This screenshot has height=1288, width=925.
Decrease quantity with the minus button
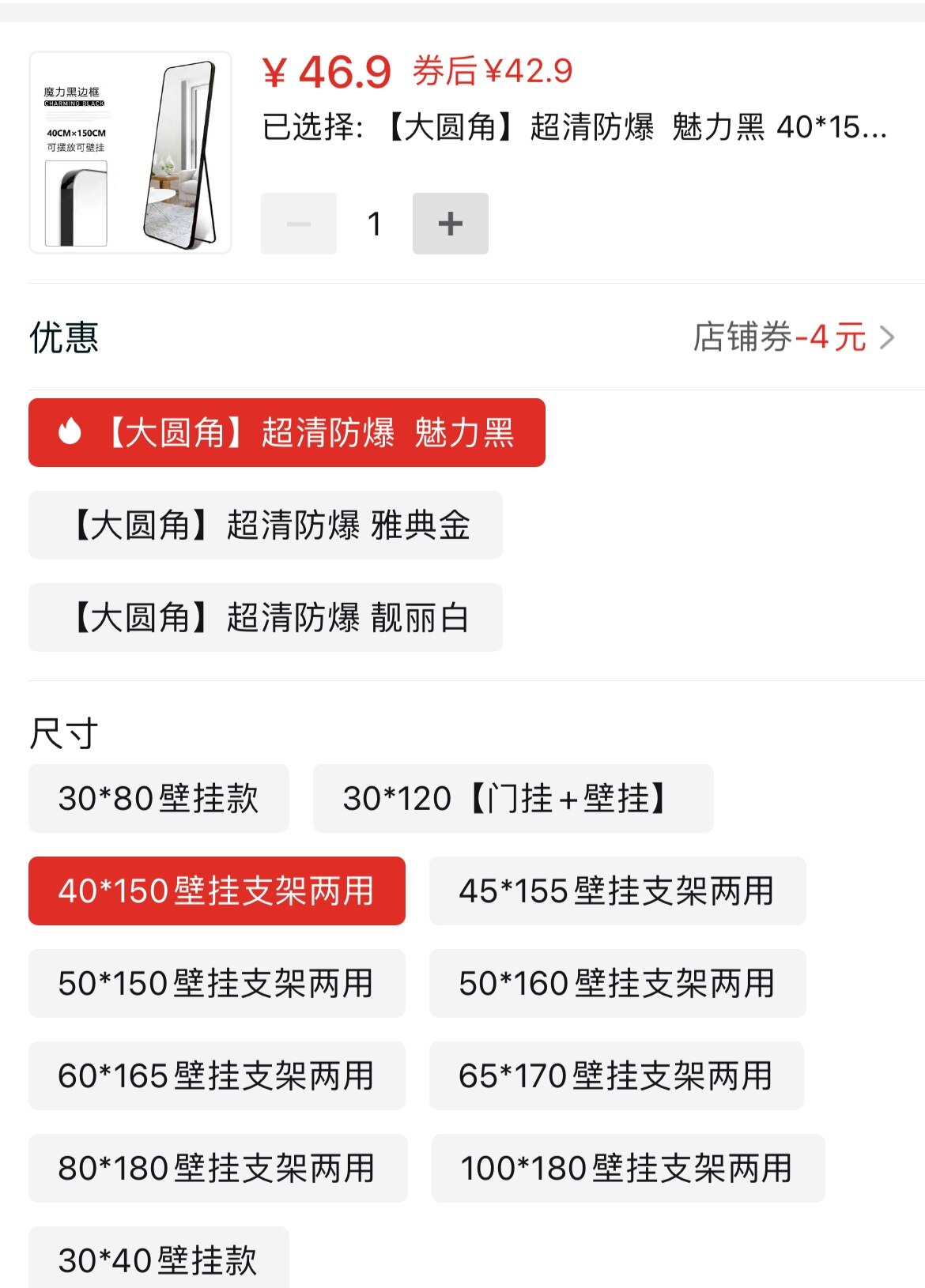[299, 224]
